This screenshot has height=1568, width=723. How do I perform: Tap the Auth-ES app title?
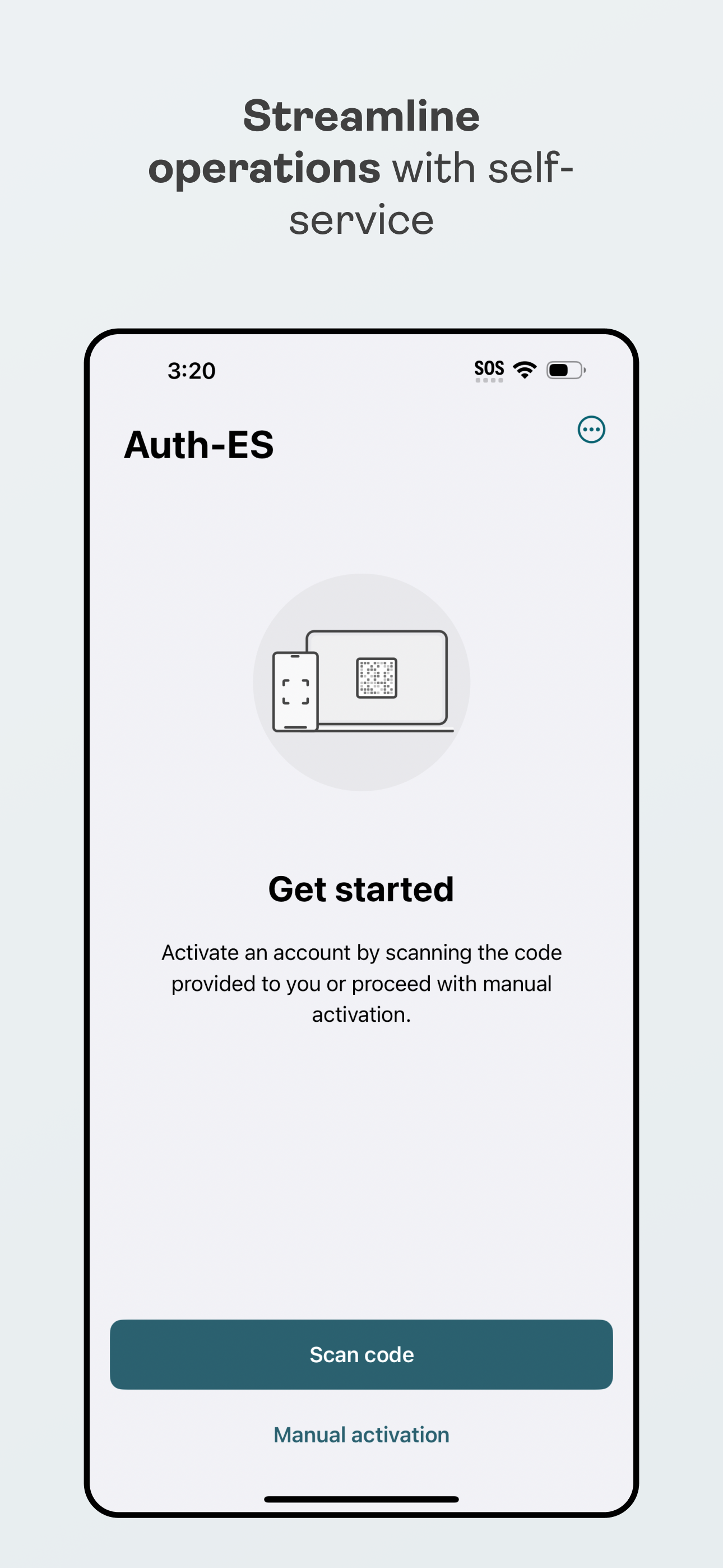pyautogui.click(x=199, y=444)
